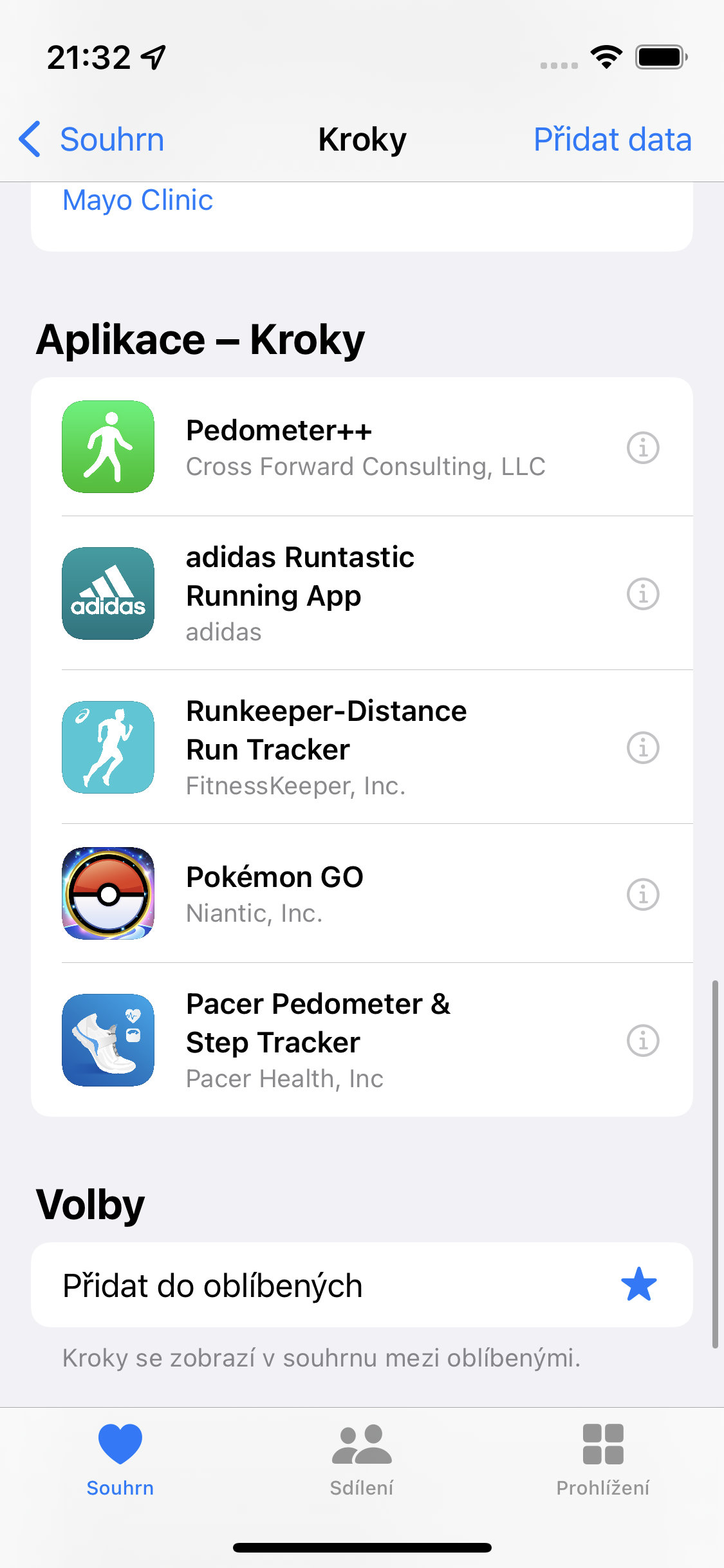This screenshot has height=1568, width=724.
Task: Open the Mayo Clinic link
Action: tap(138, 200)
